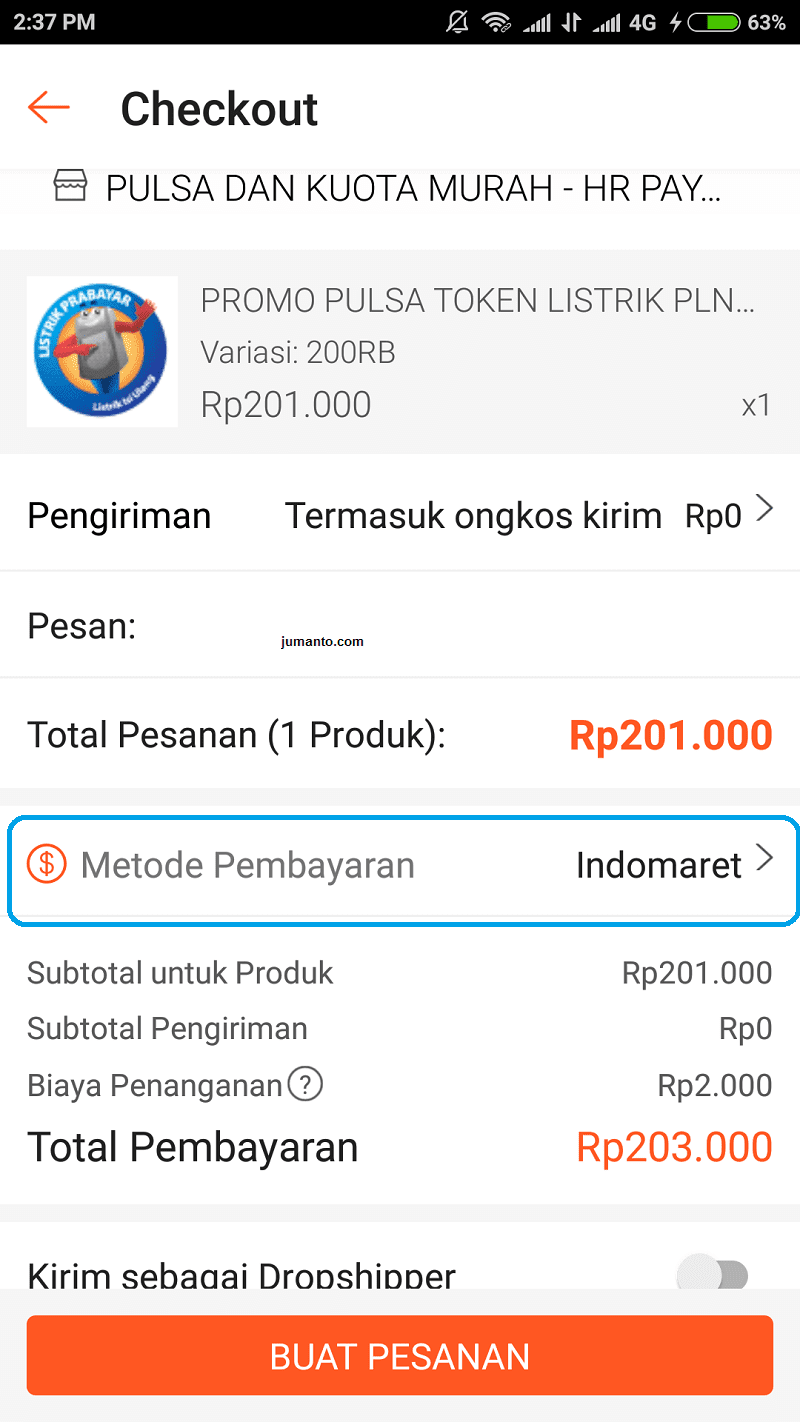Toggle Kirim sebagai Dropshipper switch
The width and height of the screenshot is (800, 1422).
pos(712,1273)
